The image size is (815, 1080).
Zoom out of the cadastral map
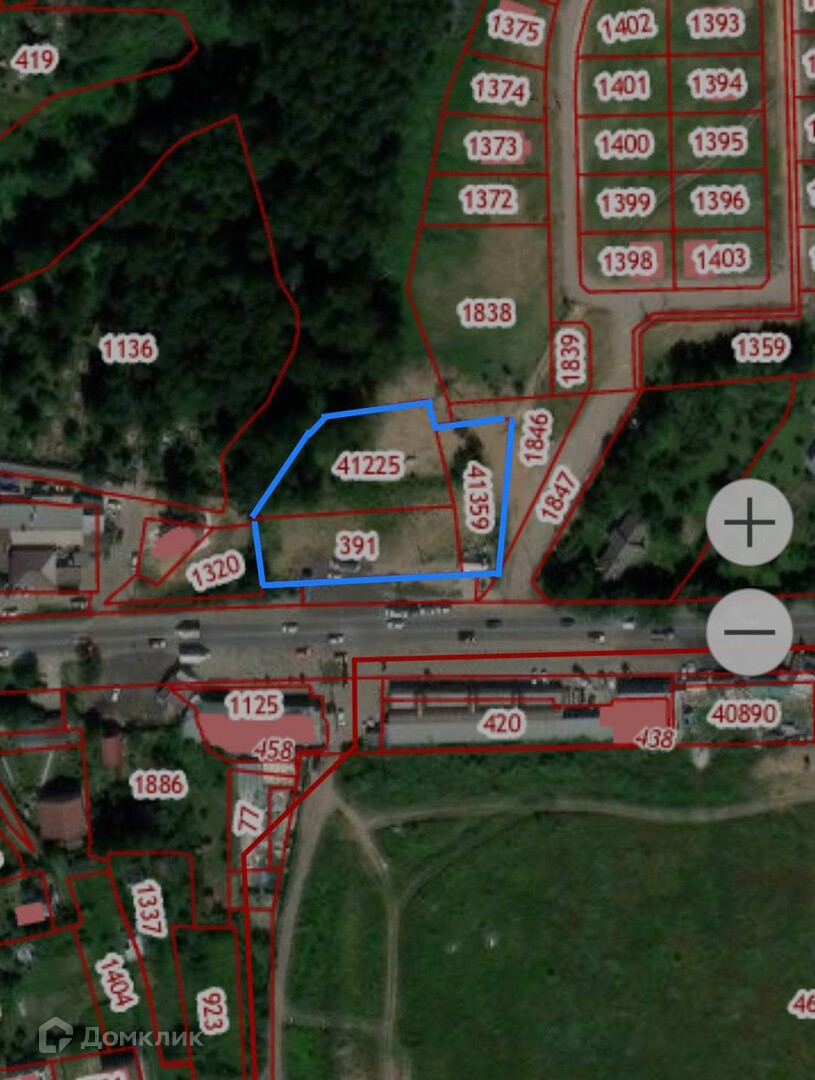pyautogui.click(x=749, y=631)
